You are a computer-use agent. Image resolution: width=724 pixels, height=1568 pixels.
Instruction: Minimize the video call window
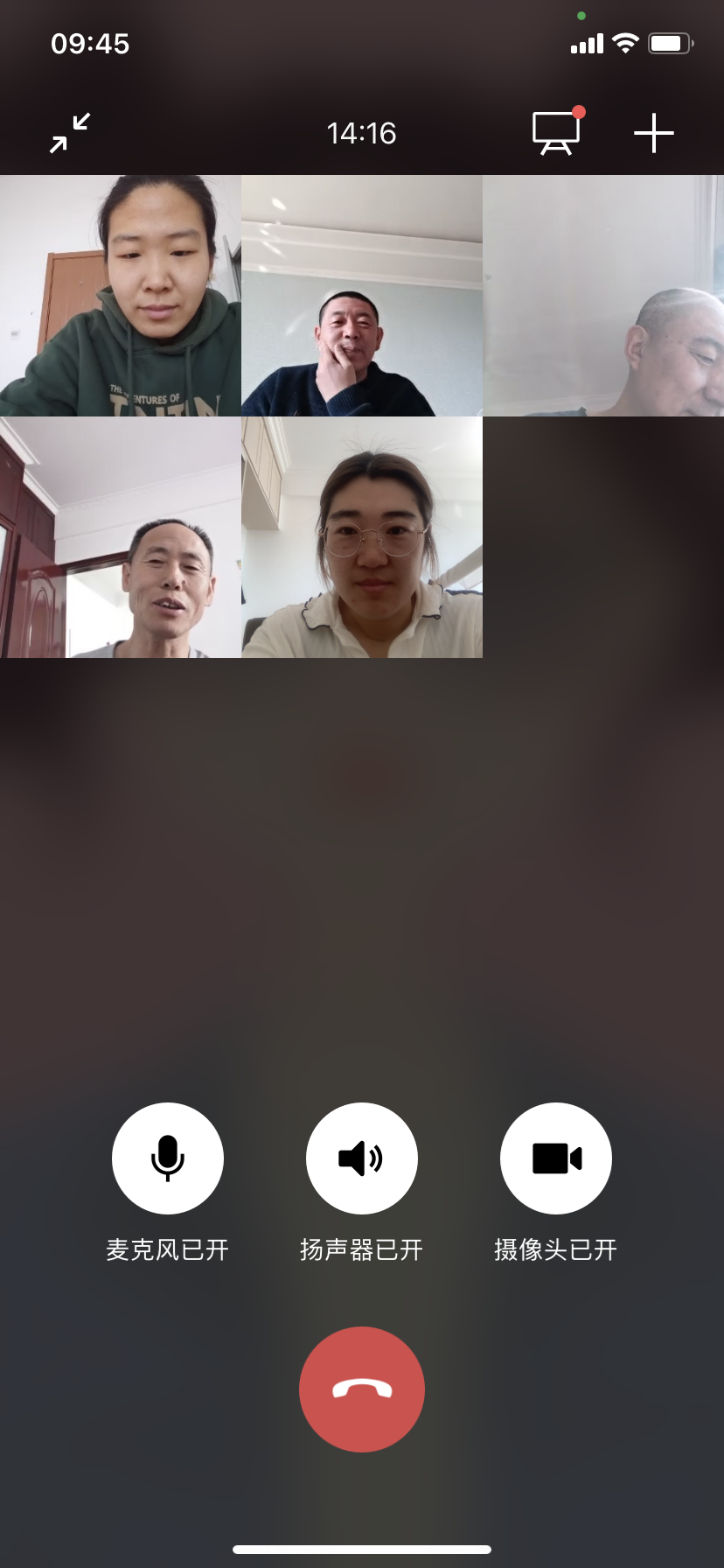(70, 133)
